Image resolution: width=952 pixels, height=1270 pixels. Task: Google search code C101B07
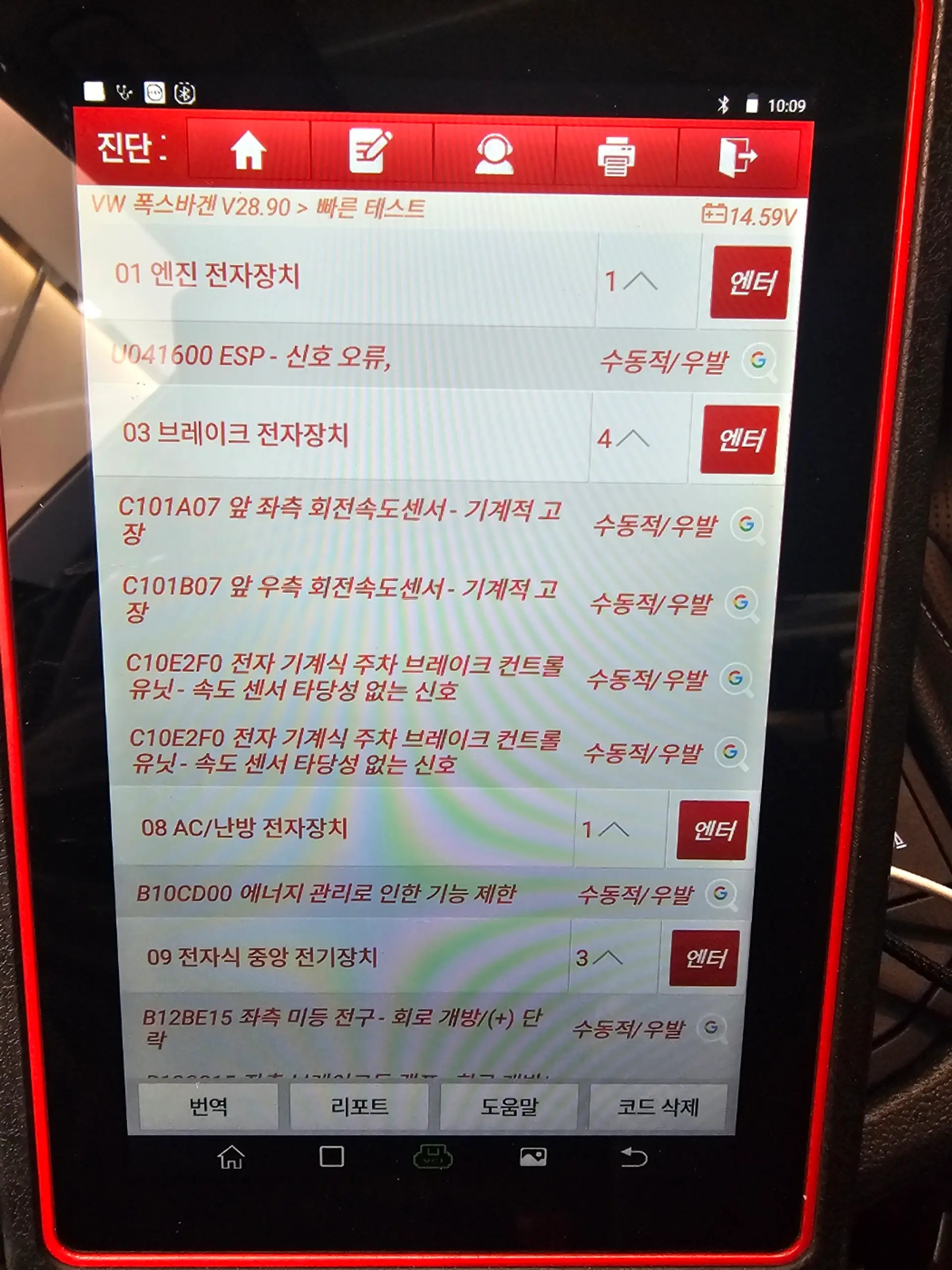[x=741, y=603]
